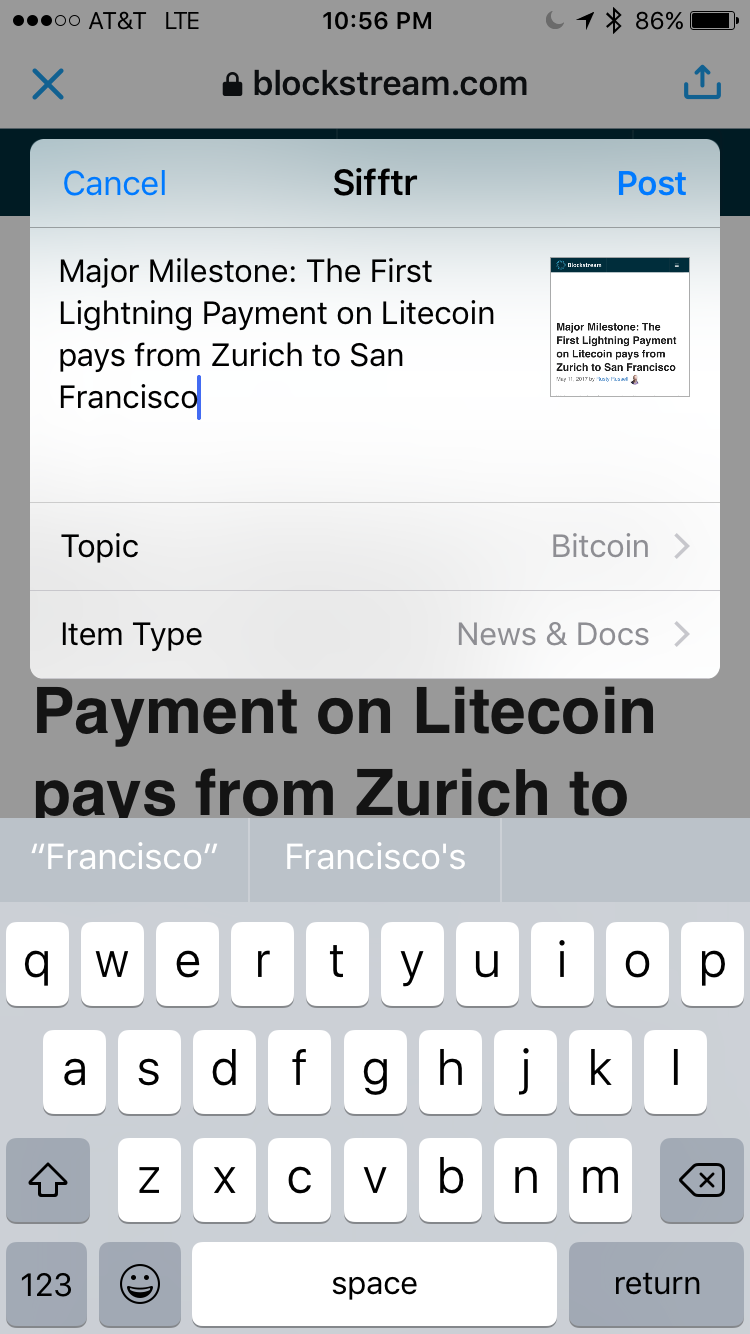Open the browser share icon

point(702,82)
